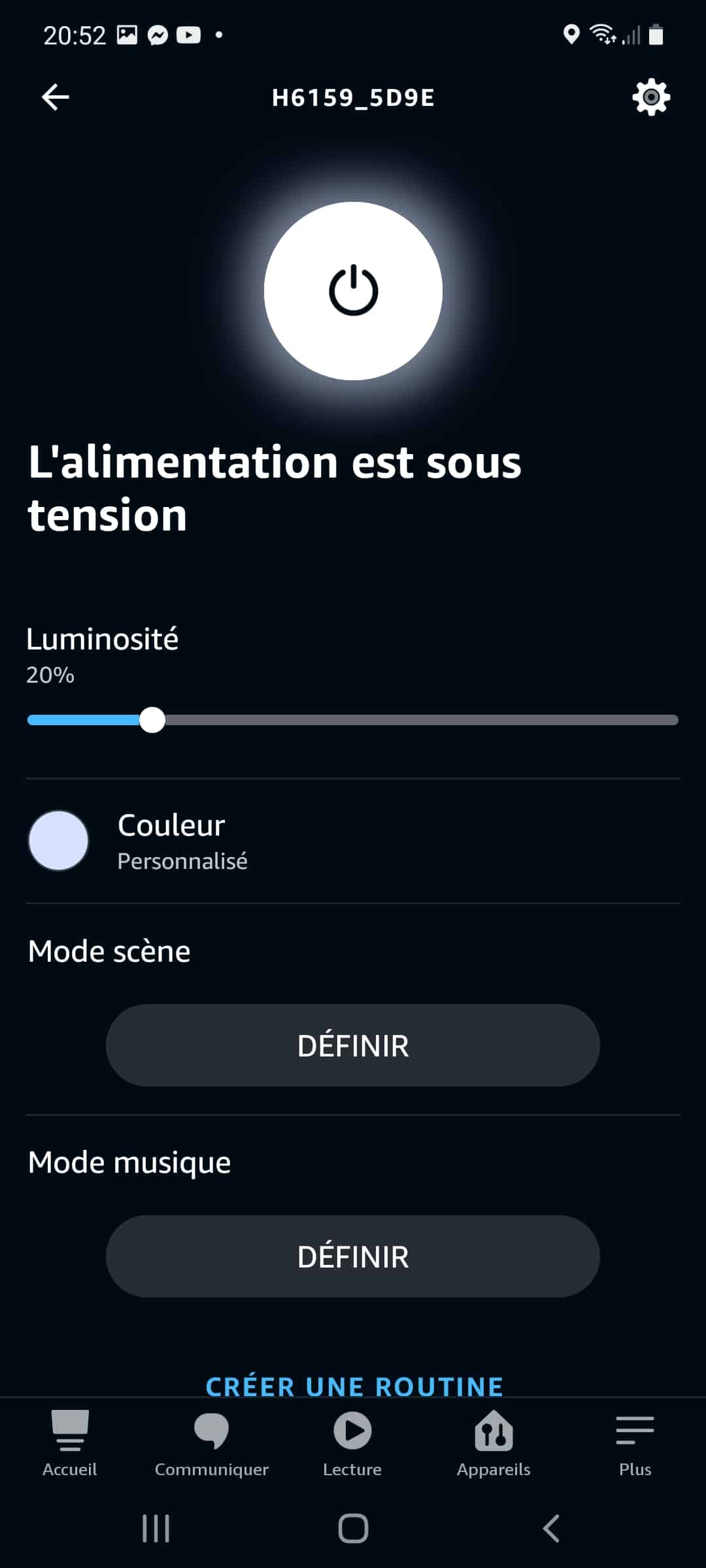Open the Couleur Personnalisé color picker

[353, 841]
